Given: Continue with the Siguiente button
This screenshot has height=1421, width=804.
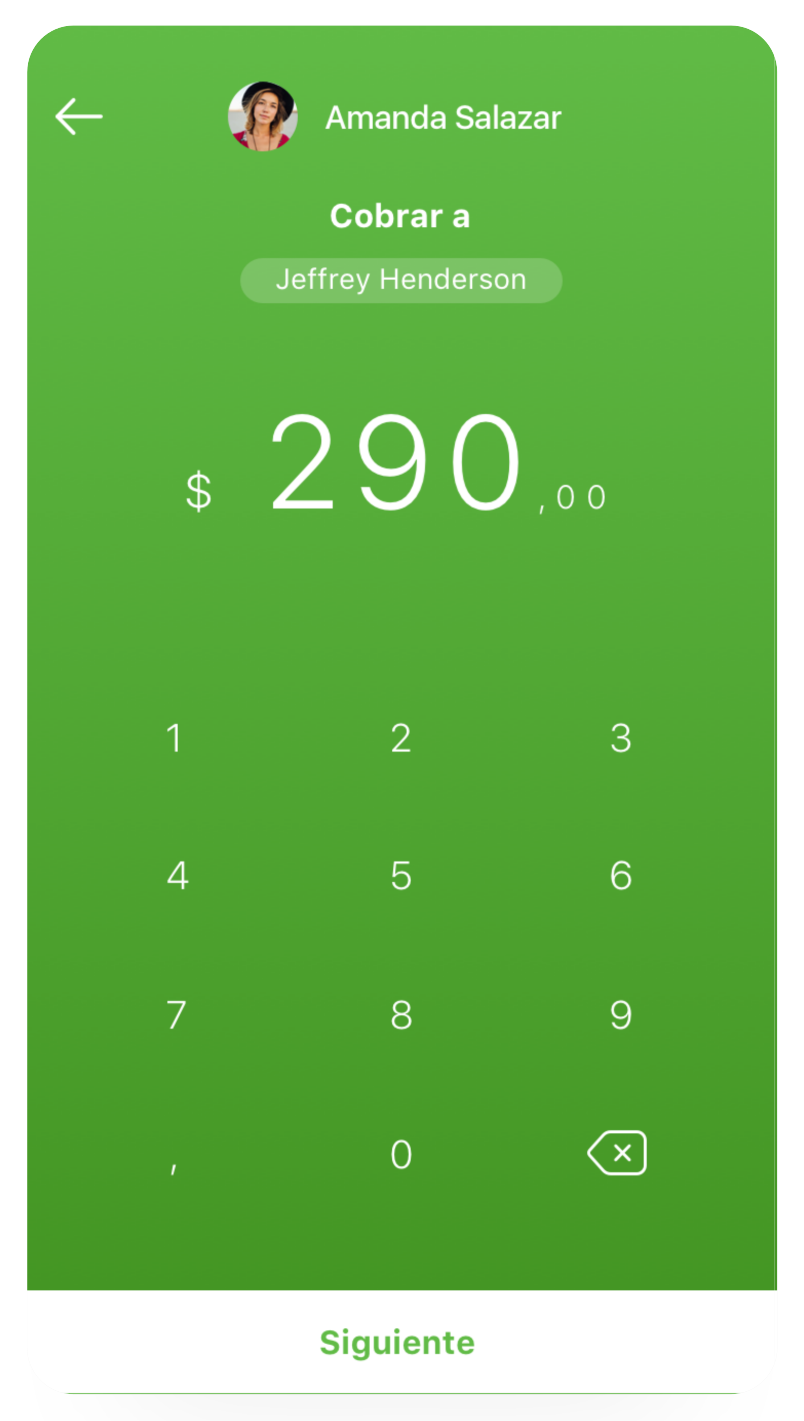Looking at the screenshot, I should [397, 1342].
